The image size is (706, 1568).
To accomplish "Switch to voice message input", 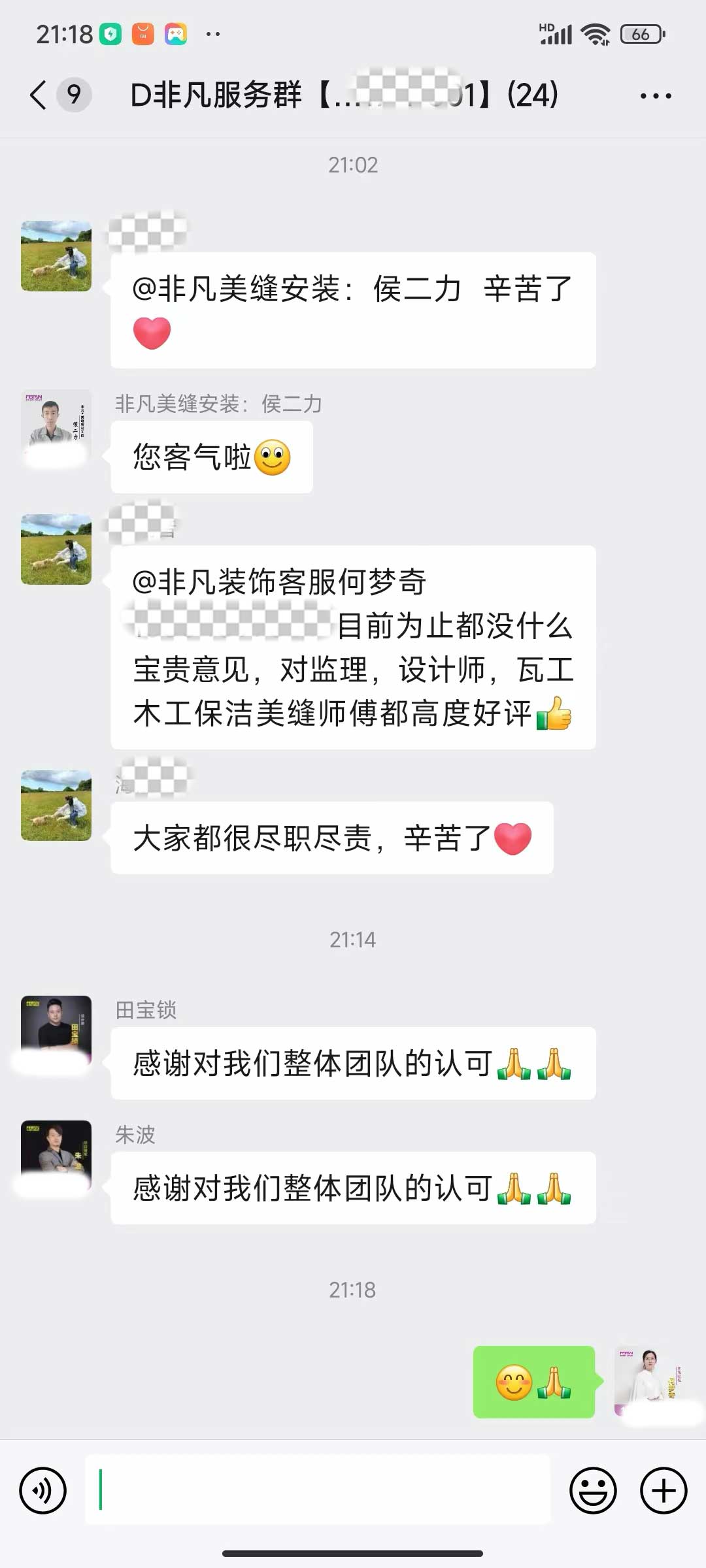I will click(x=43, y=1490).
